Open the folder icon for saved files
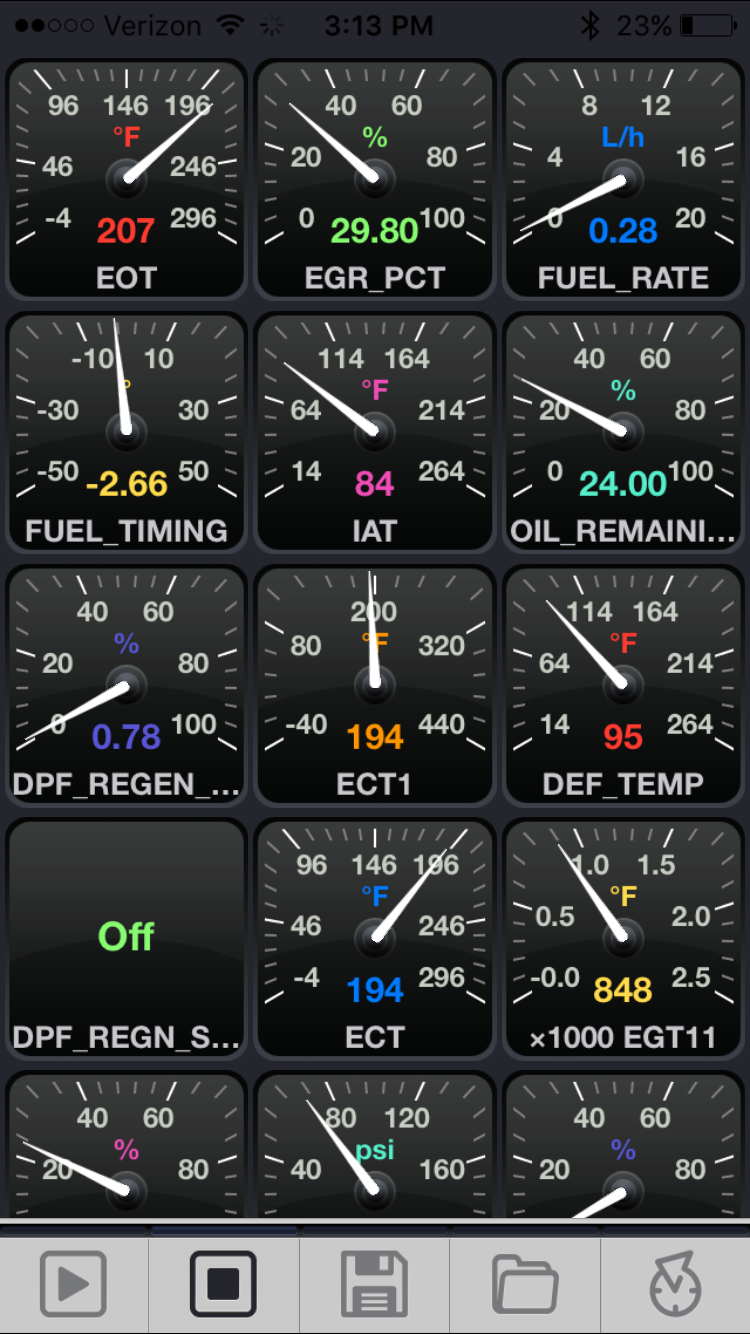Screen dimensions: 750x1334 (x=525, y=1283)
